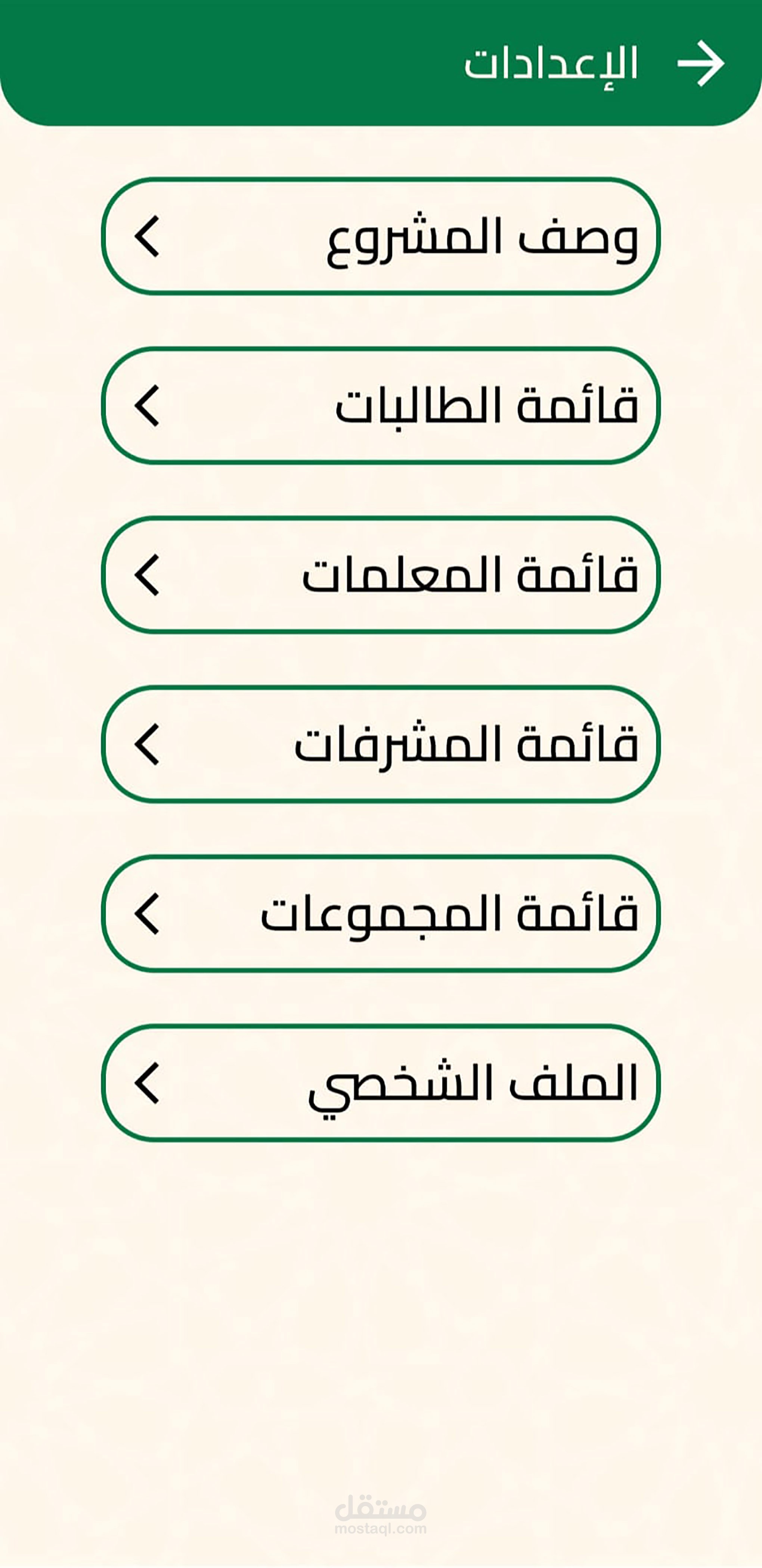The width and height of the screenshot is (762, 1568).
Task: Open قائمة المشرفات (supervisors list)
Action: coord(381,744)
